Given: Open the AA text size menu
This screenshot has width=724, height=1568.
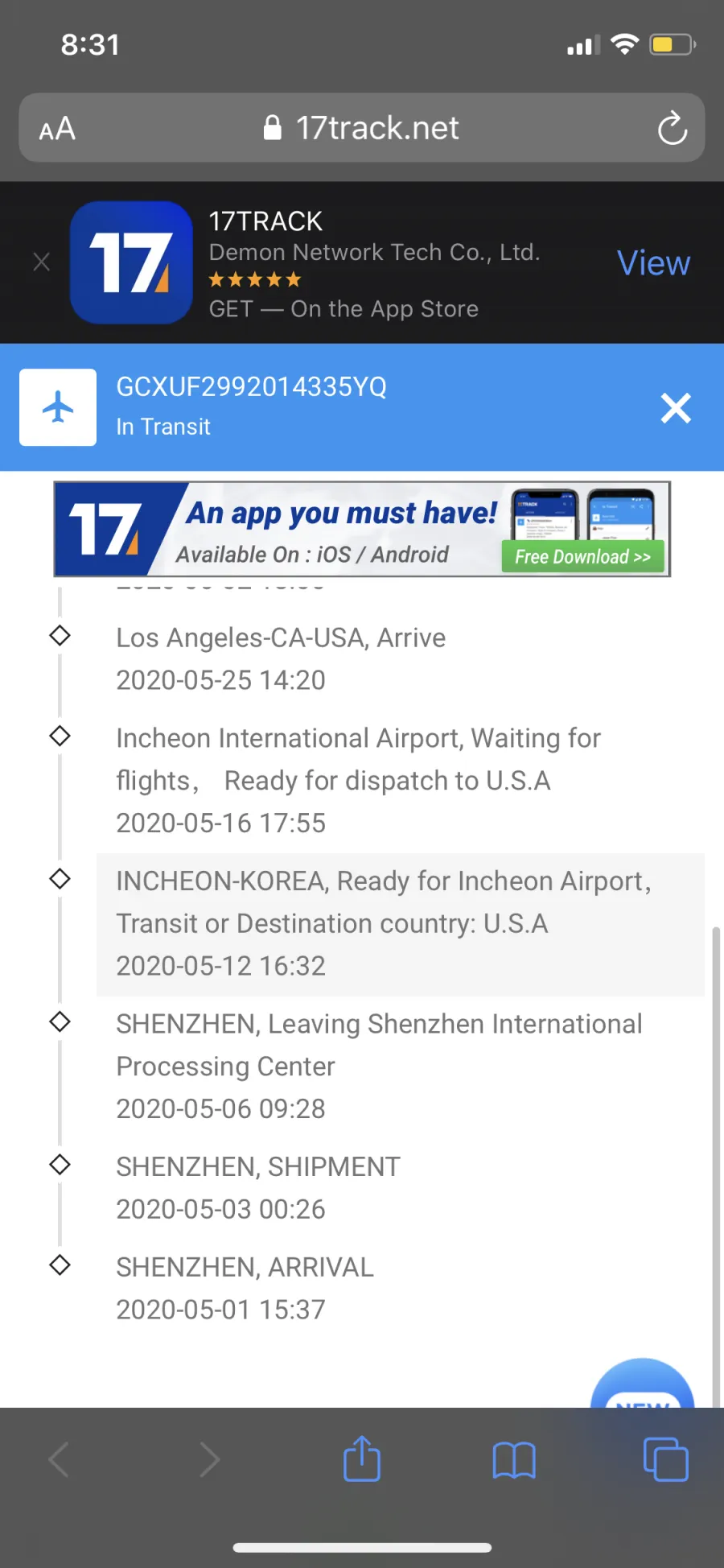Looking at the screenshot, I should [57, 129].
